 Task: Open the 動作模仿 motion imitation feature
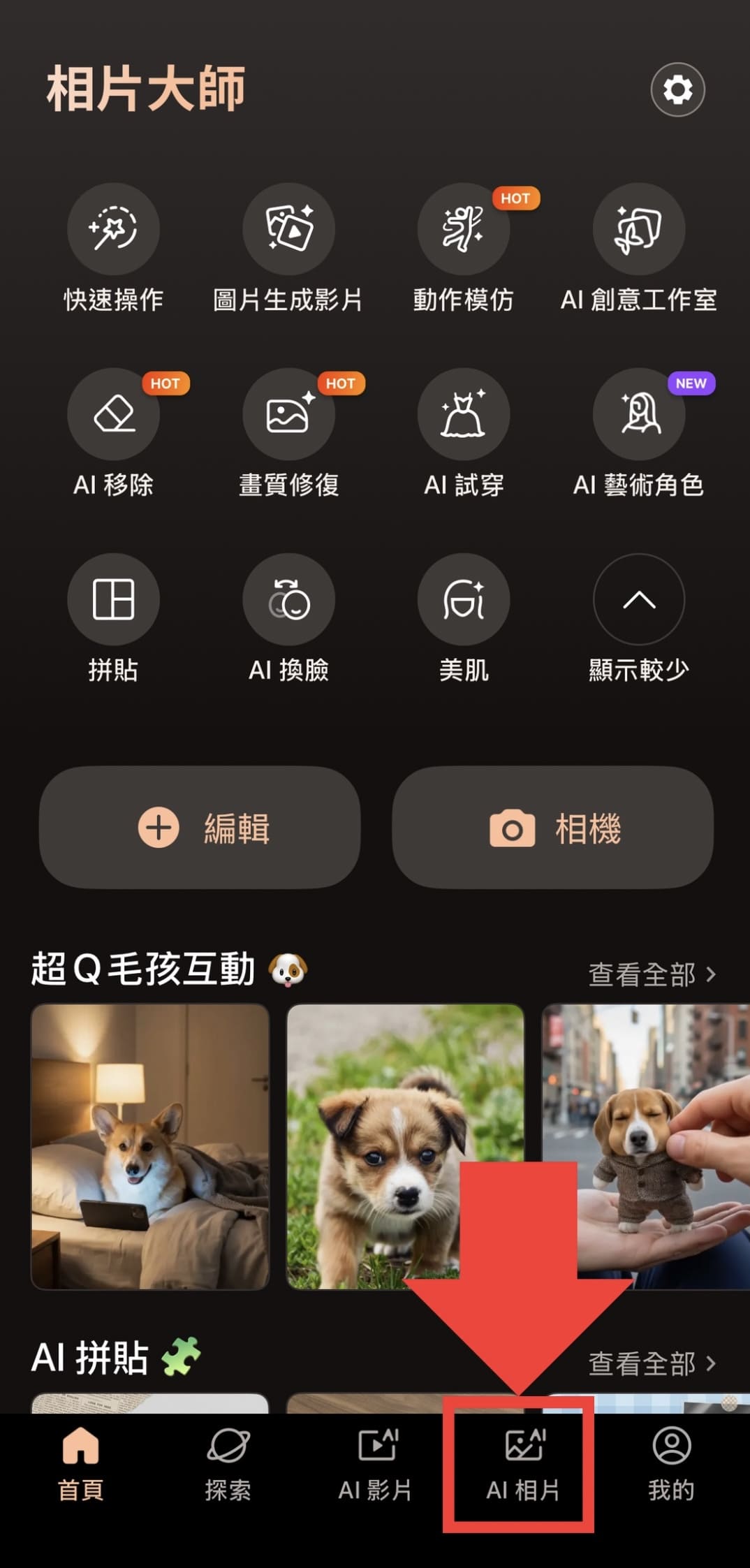(x=463, y=229)
